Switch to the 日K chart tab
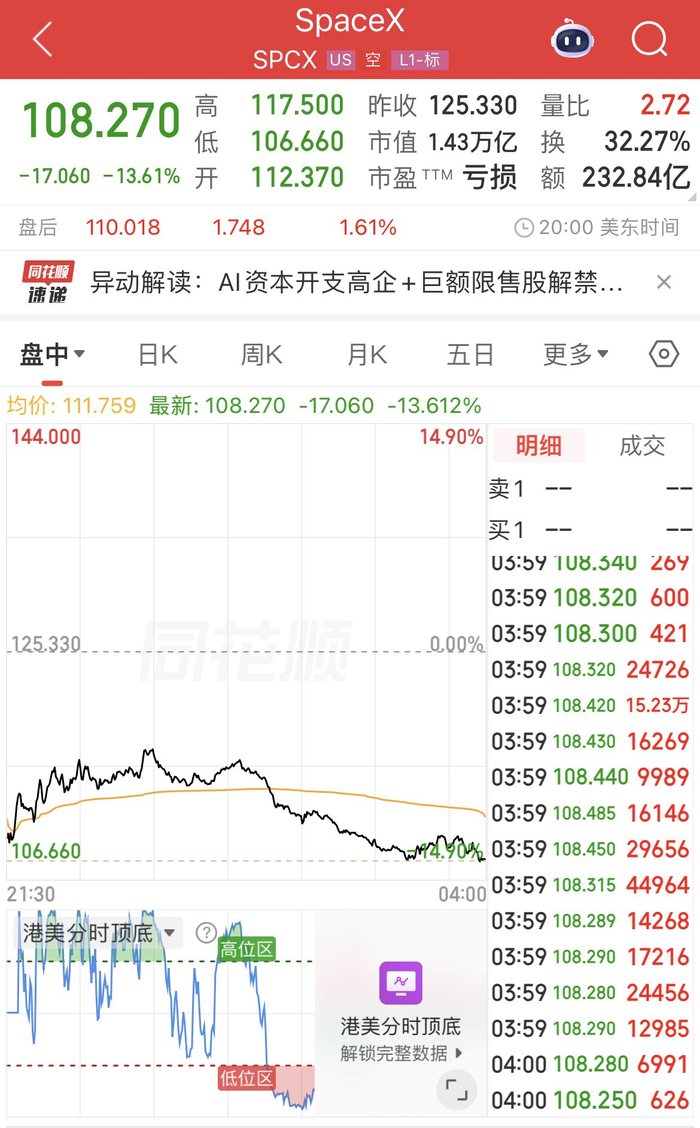Image resolution: width=700 pixels, height=1128 pixels. (158, 355)
